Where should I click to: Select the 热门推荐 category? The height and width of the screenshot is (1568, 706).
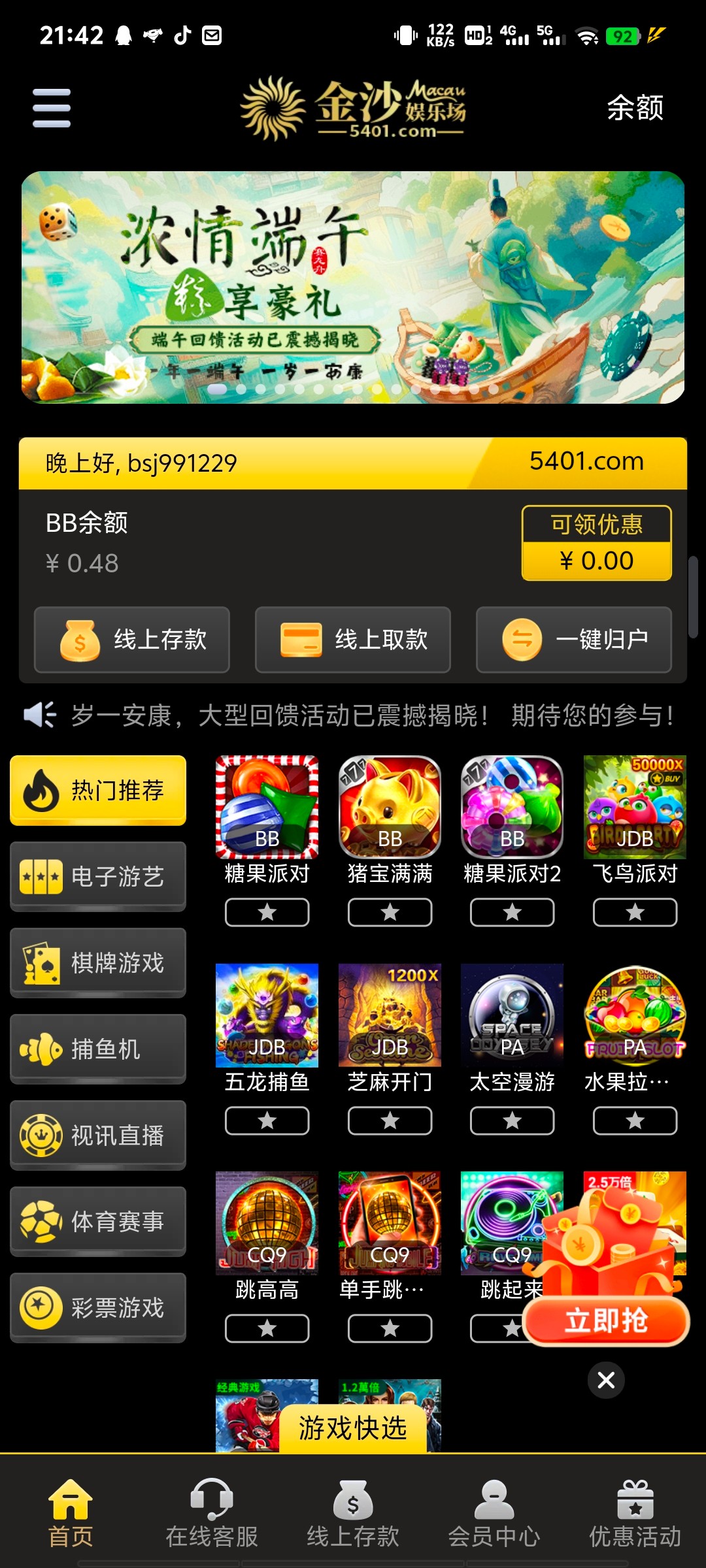click(98, 791)
